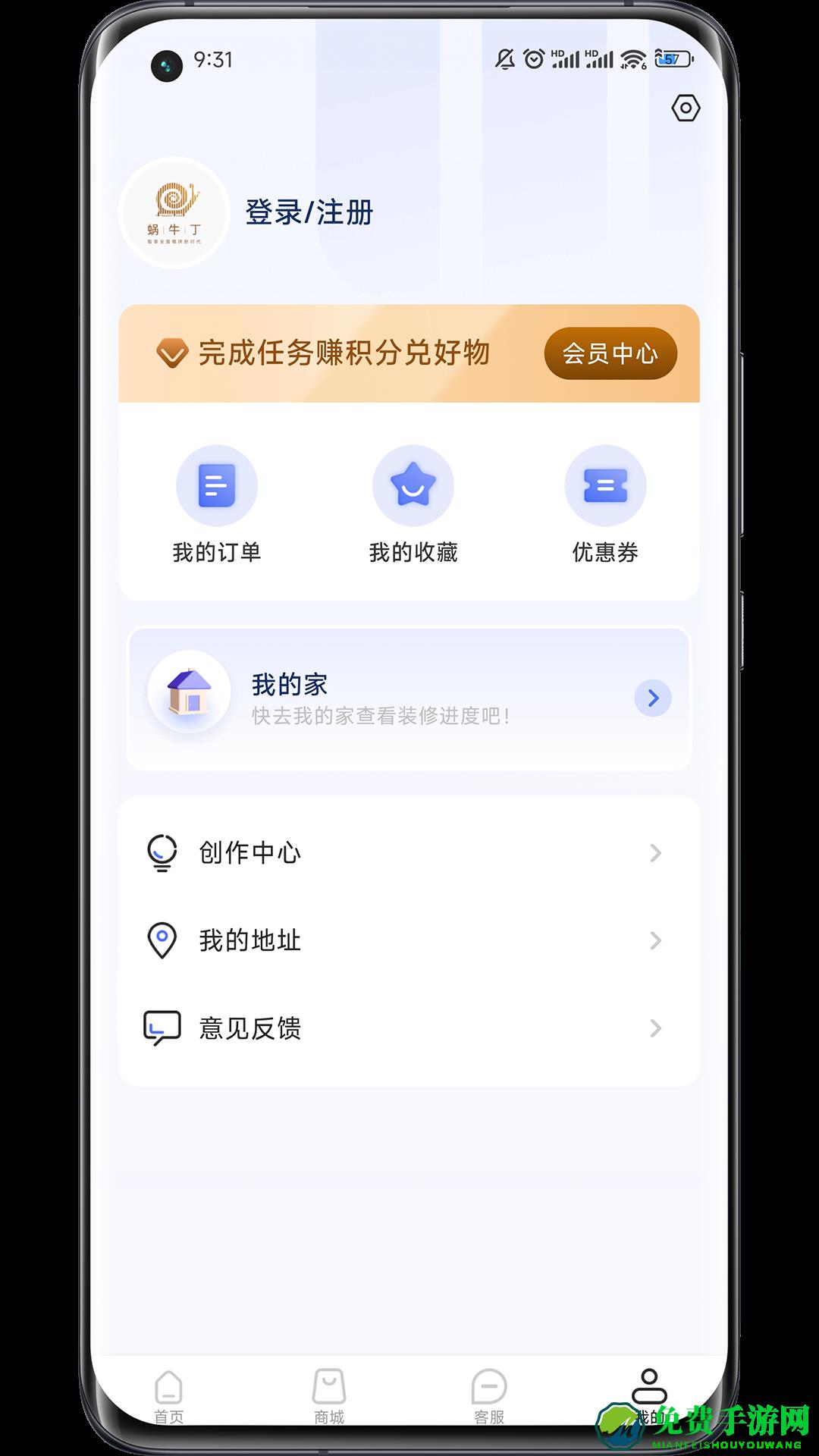Go to 创作中心
819x1456 pixels.
pos(409,853)
